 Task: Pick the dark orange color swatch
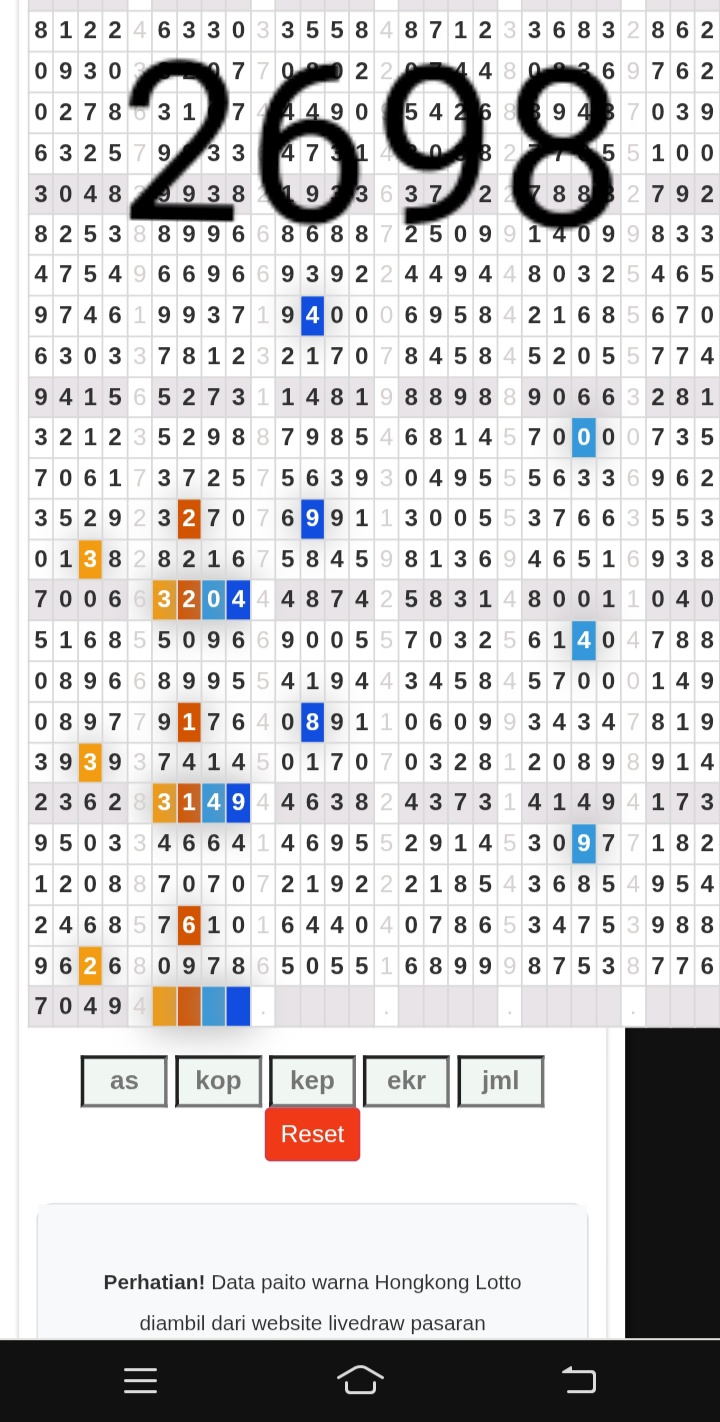click(x=189, y=1006)
